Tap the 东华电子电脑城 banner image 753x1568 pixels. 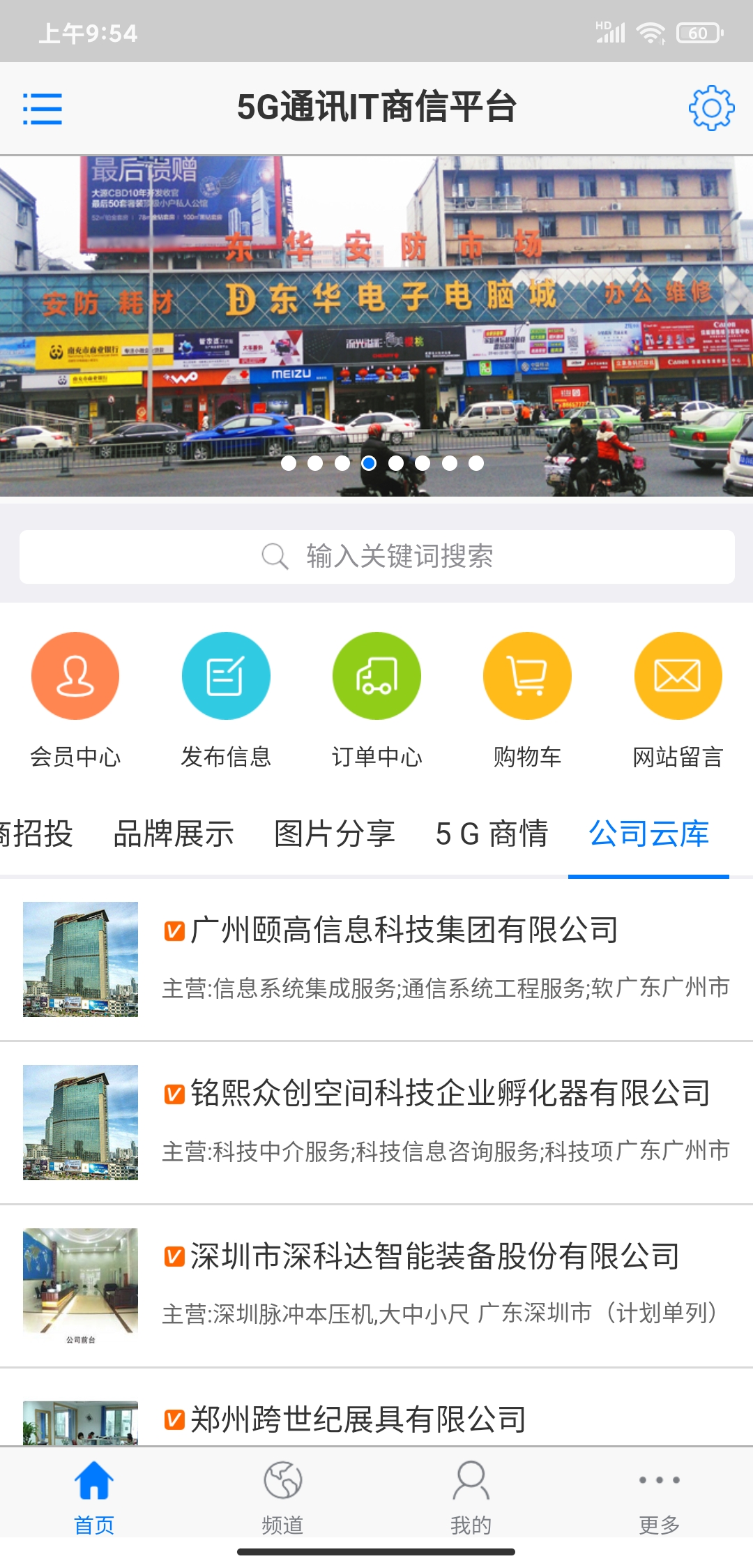point(376,326)
